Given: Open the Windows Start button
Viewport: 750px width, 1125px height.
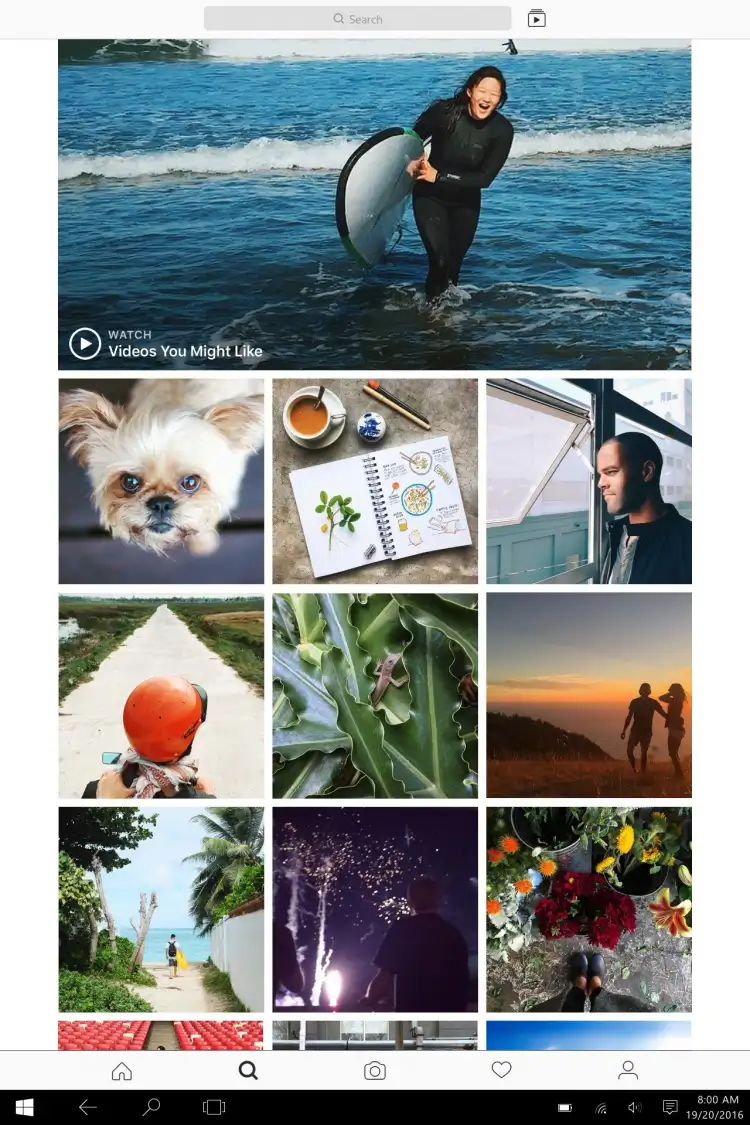Looking at the screenshot, I should coord(24,1107).
